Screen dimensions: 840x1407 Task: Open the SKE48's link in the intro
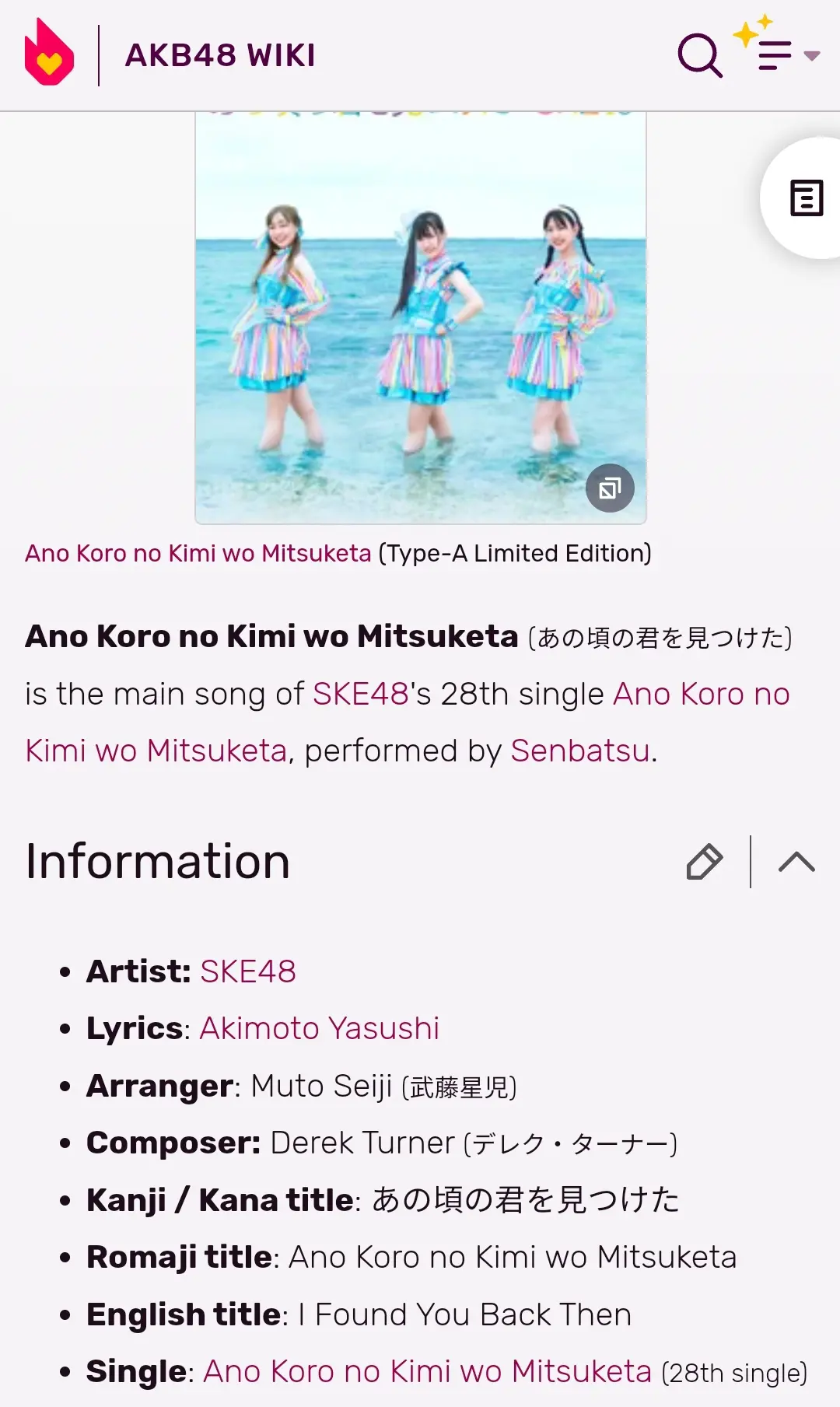tap(361, 694)
